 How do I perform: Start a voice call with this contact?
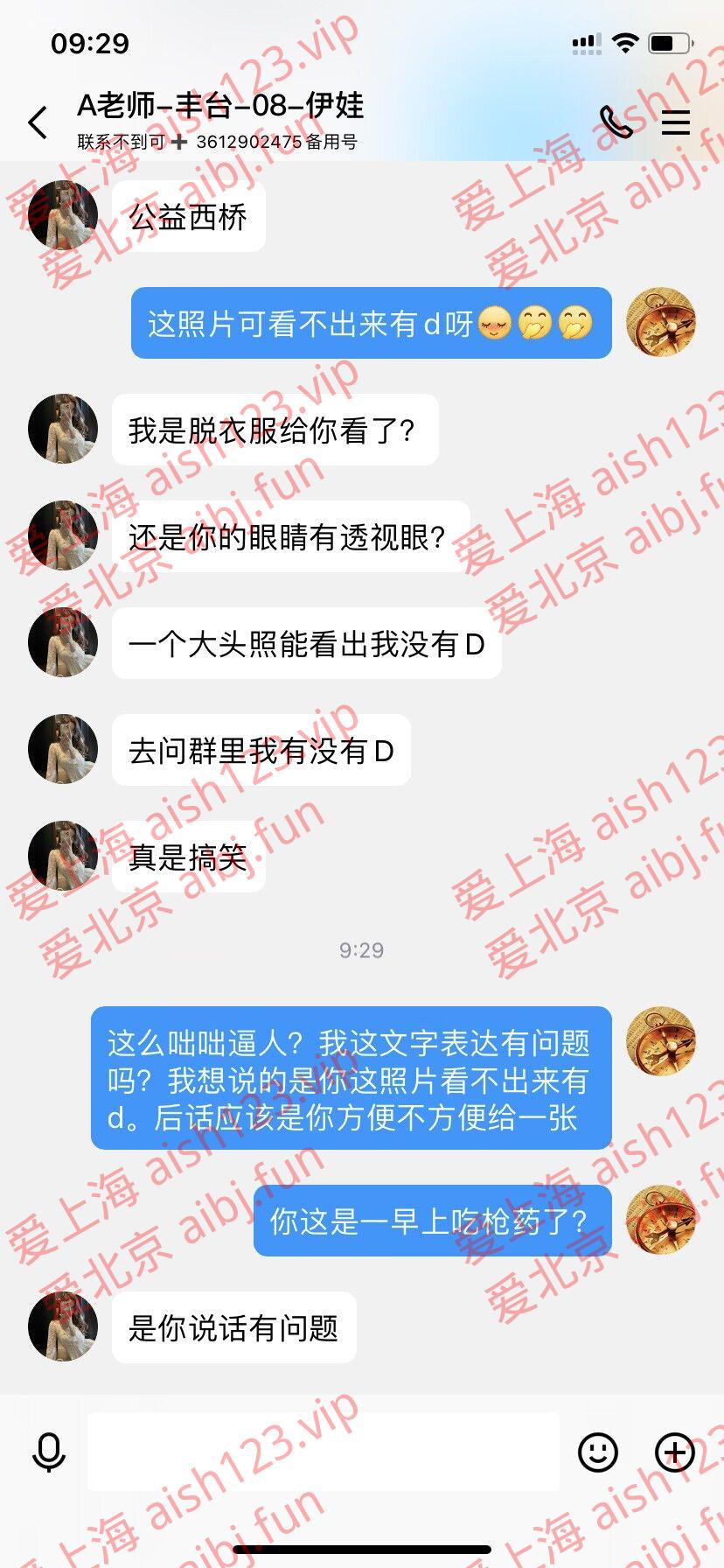[x=616, y=123]
